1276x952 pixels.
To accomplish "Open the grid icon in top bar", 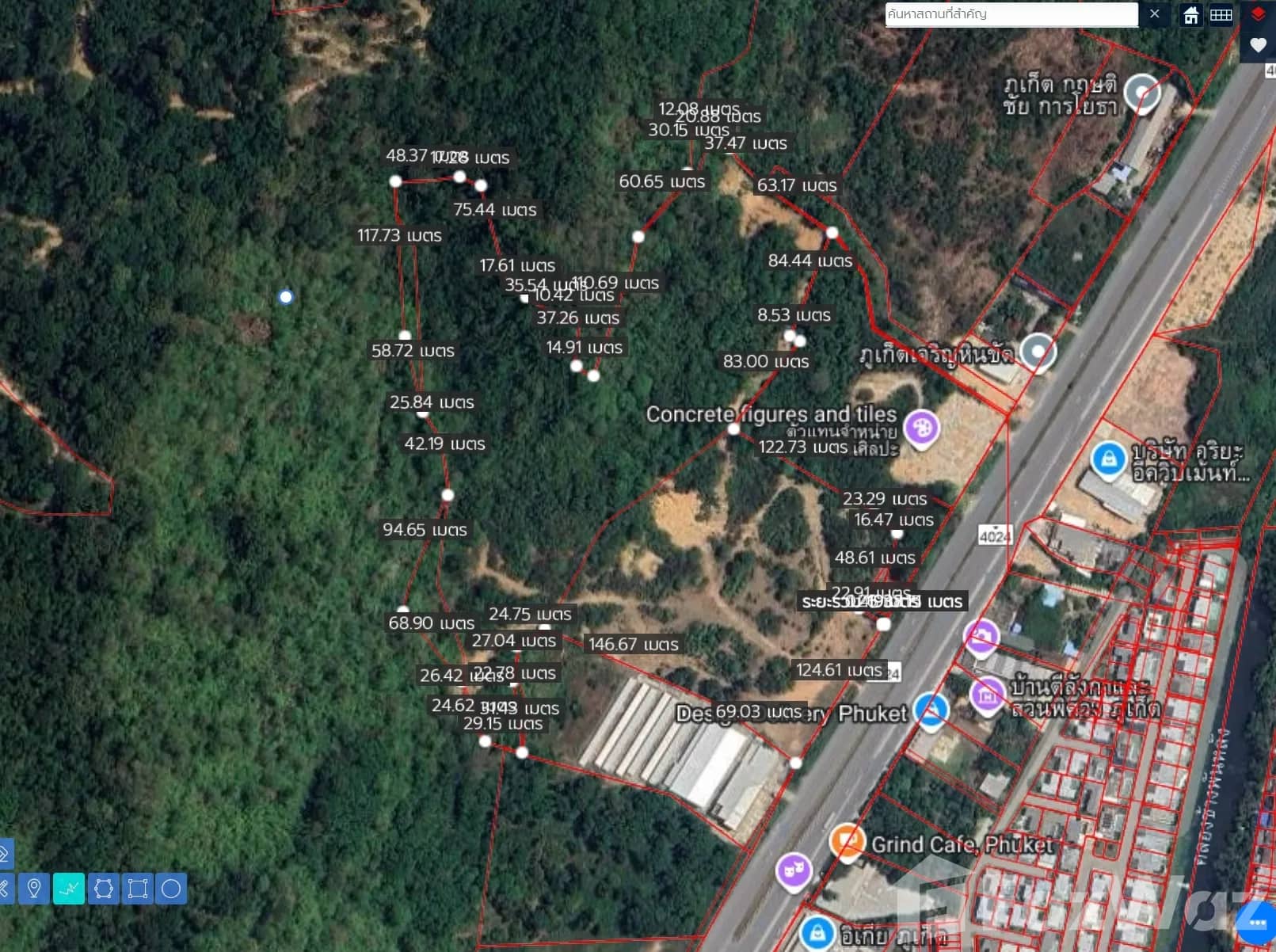I will tap(1221, 15).
